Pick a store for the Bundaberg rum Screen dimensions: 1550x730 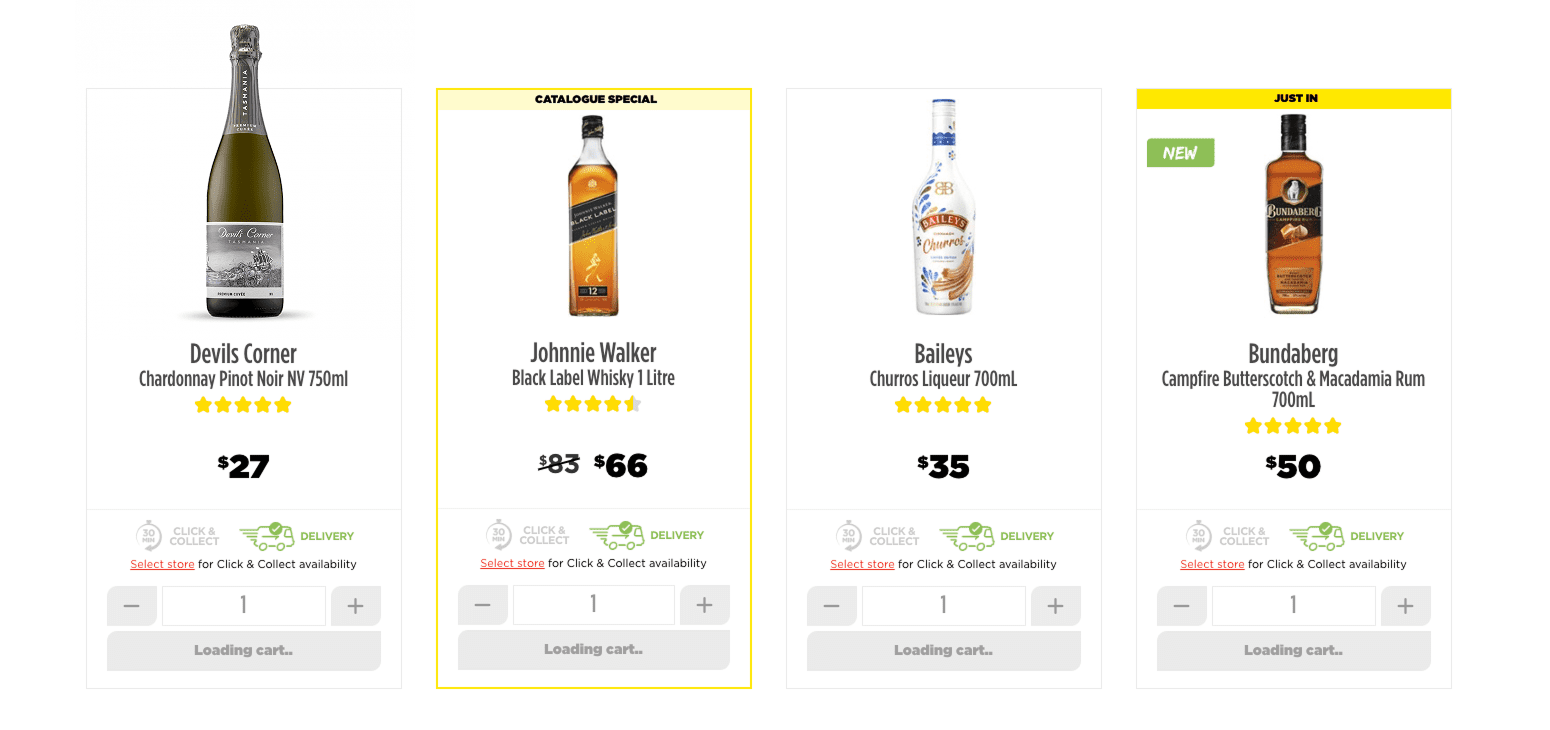pyautogui.click(x=1212, y=564)
